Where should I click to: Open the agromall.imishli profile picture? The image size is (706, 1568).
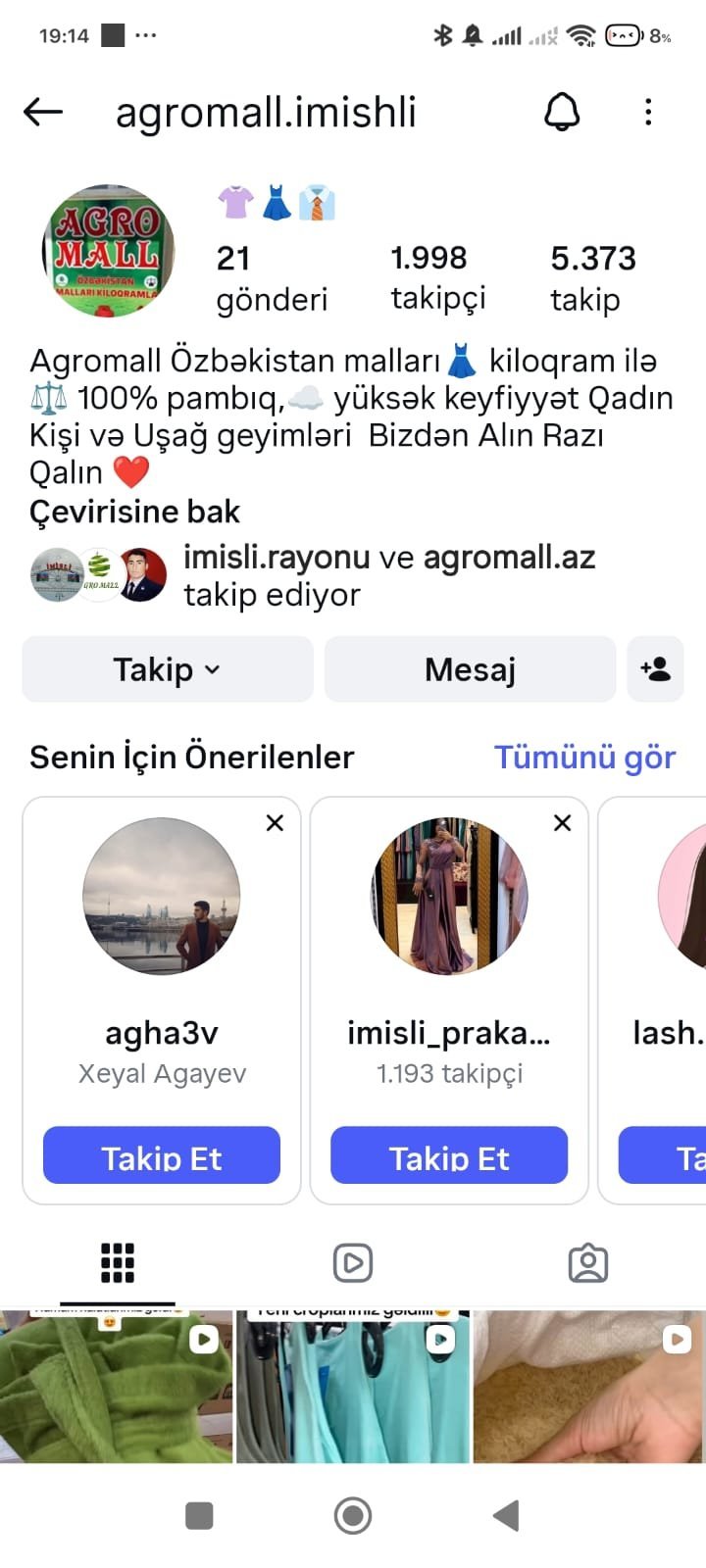pyautogui.click(x=108, y=251)
